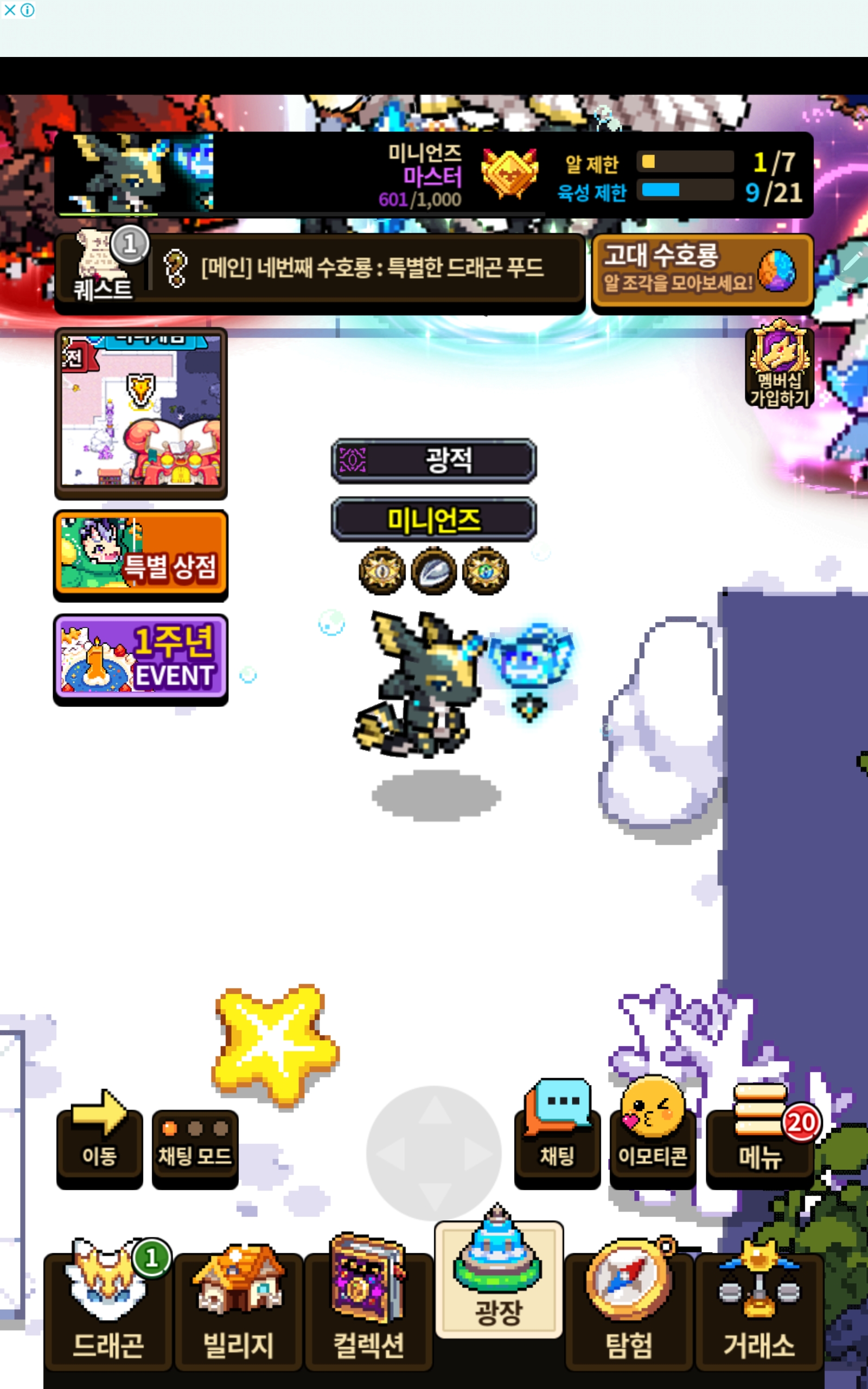Tap the 이동 move button
868x1389 pixels.
click(99, 1139)
